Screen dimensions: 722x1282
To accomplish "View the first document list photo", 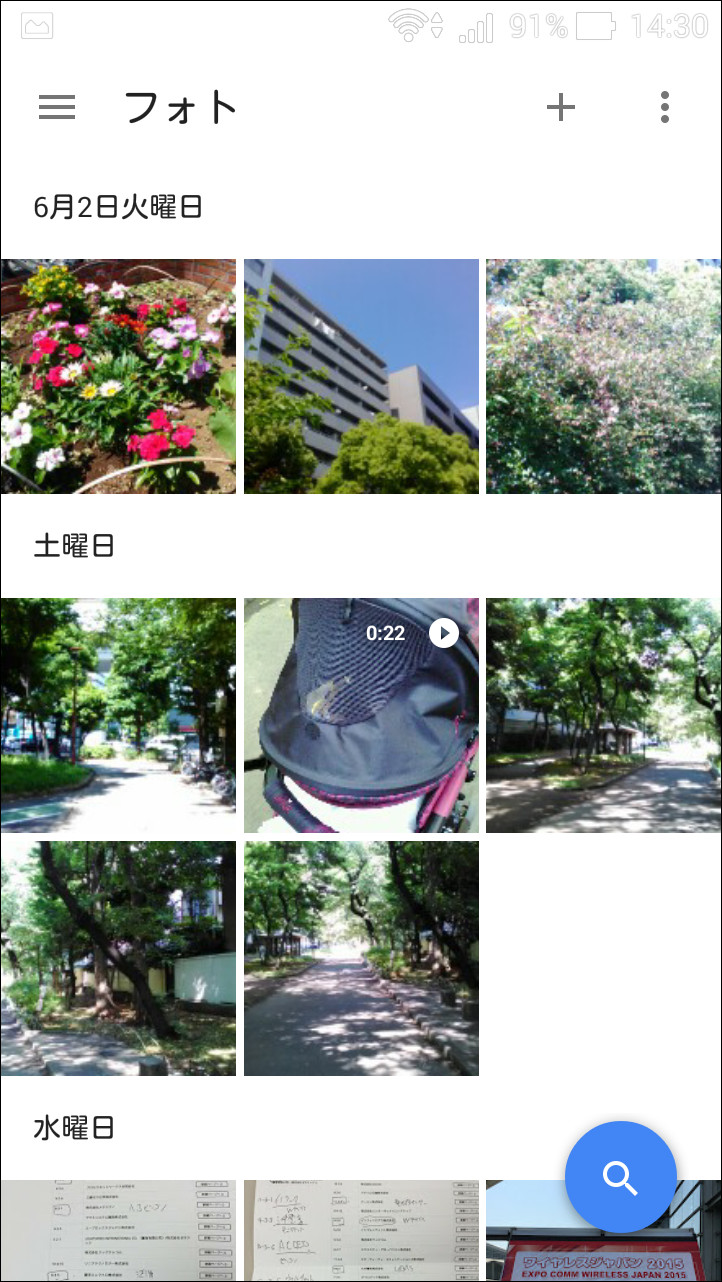I will (x=118, y=1230).
